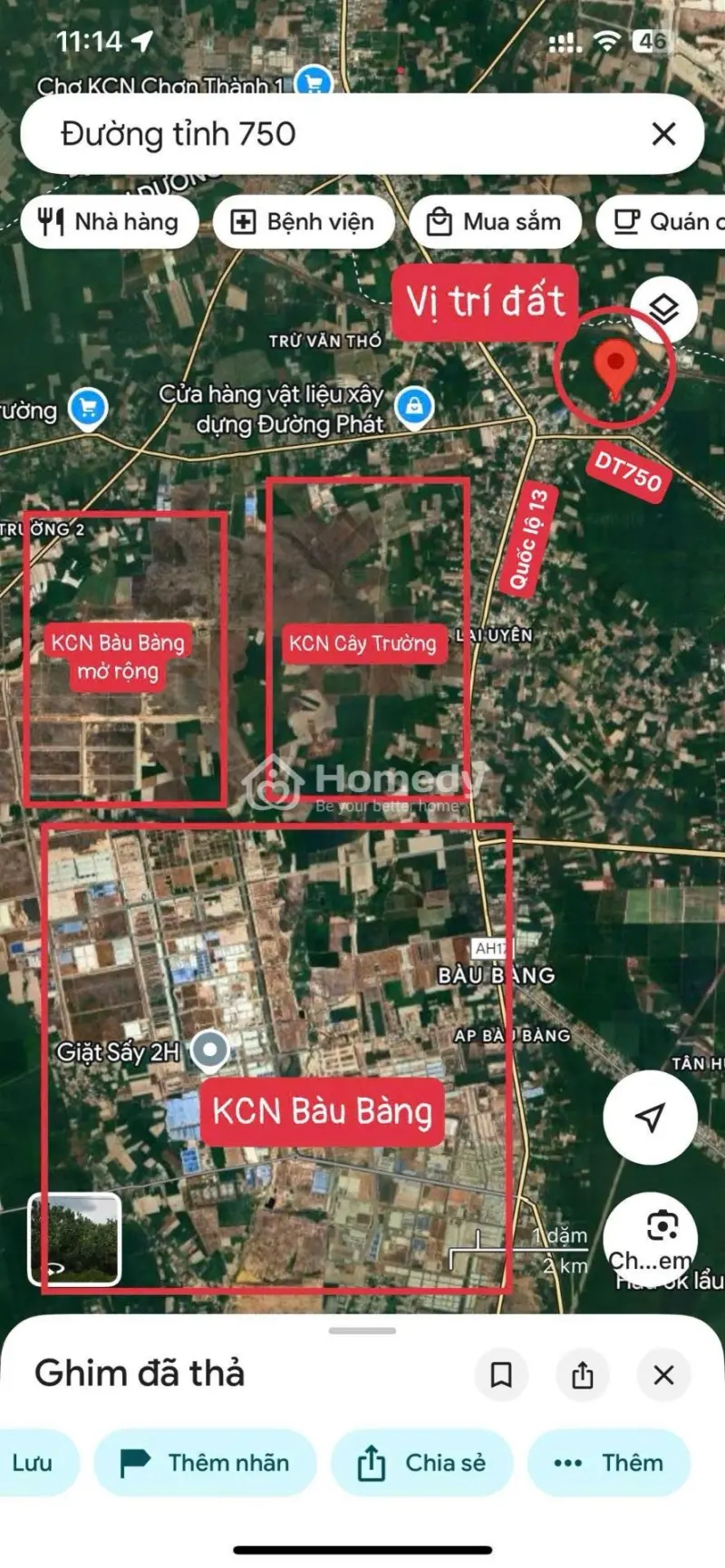
Task: Toggle the Mua sắm shopping filter chip
Action: point(495,220)
